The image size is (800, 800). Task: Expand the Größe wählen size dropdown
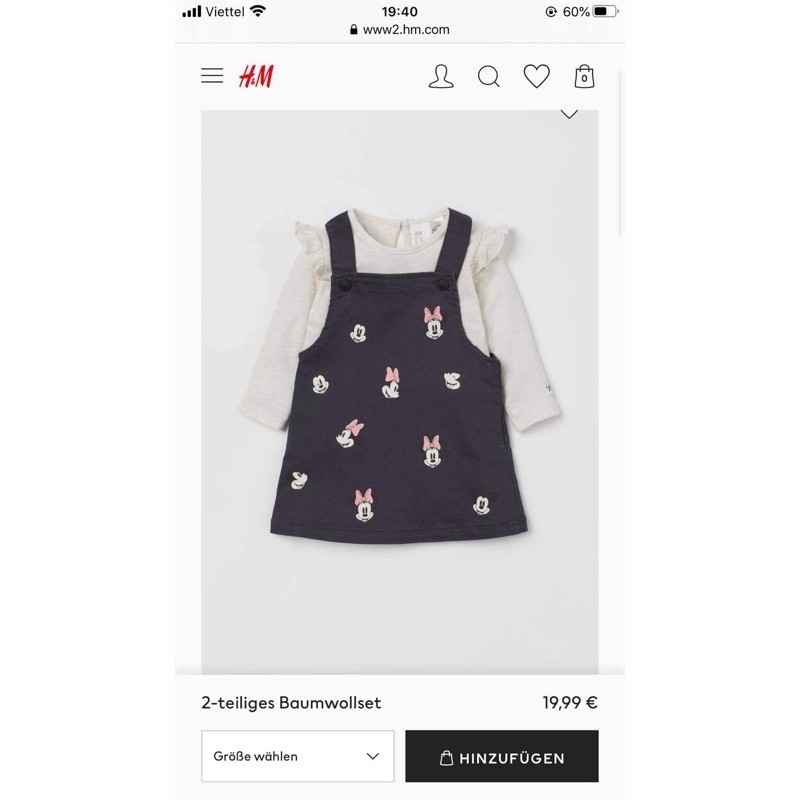[x=298, y=756]
